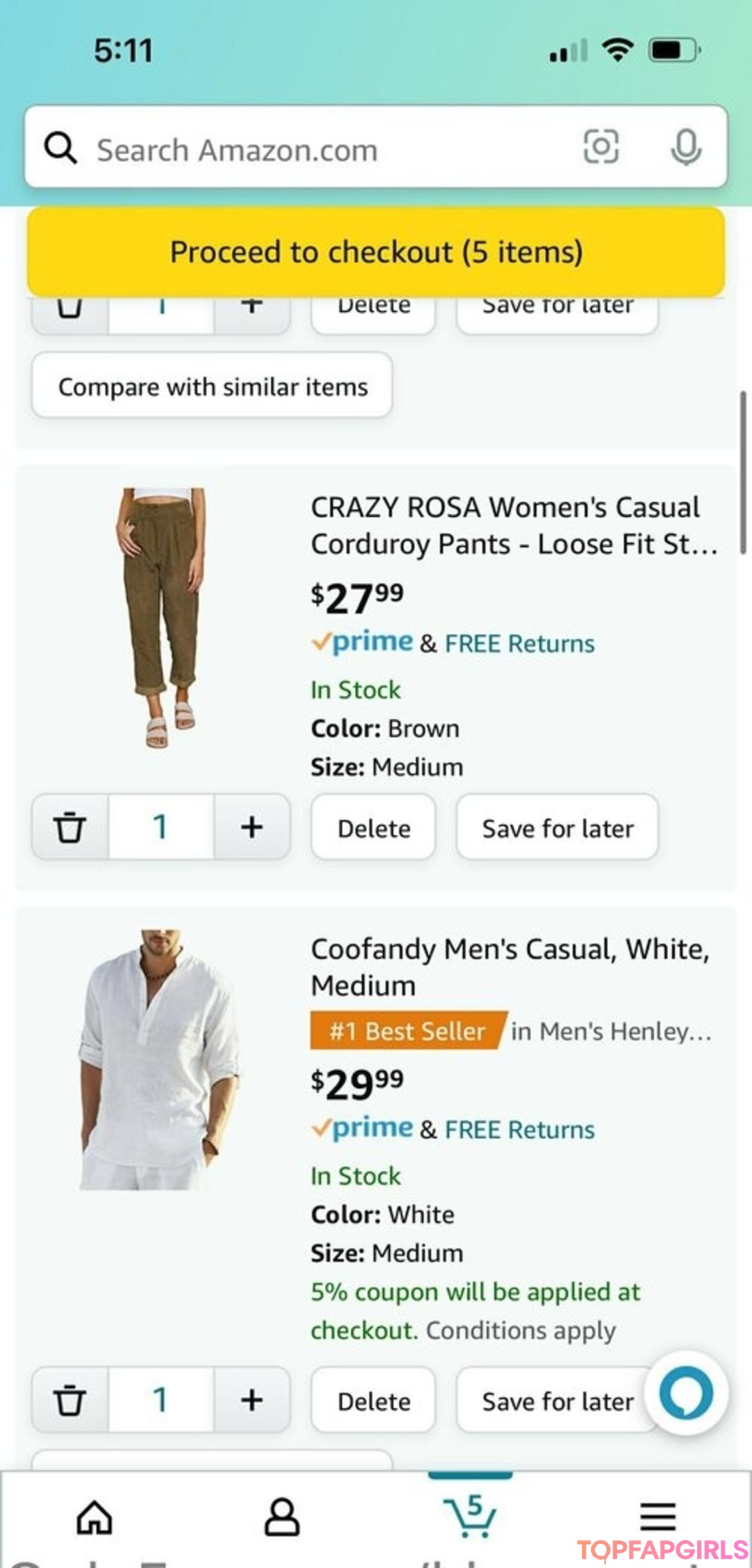Open the hamburger menu tab

tap(658, 1516)
